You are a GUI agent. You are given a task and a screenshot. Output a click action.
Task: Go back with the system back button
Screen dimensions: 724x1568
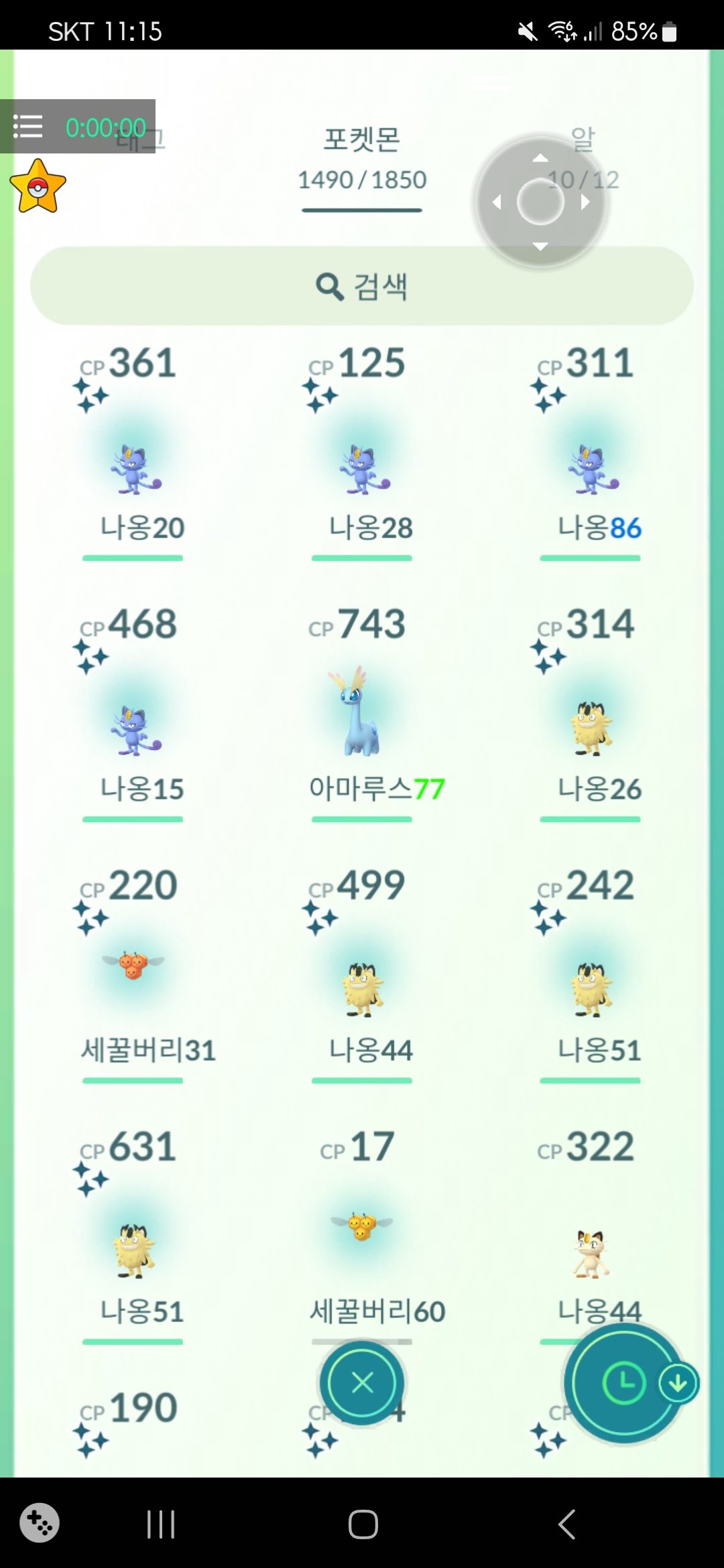tap(566, 1524)
